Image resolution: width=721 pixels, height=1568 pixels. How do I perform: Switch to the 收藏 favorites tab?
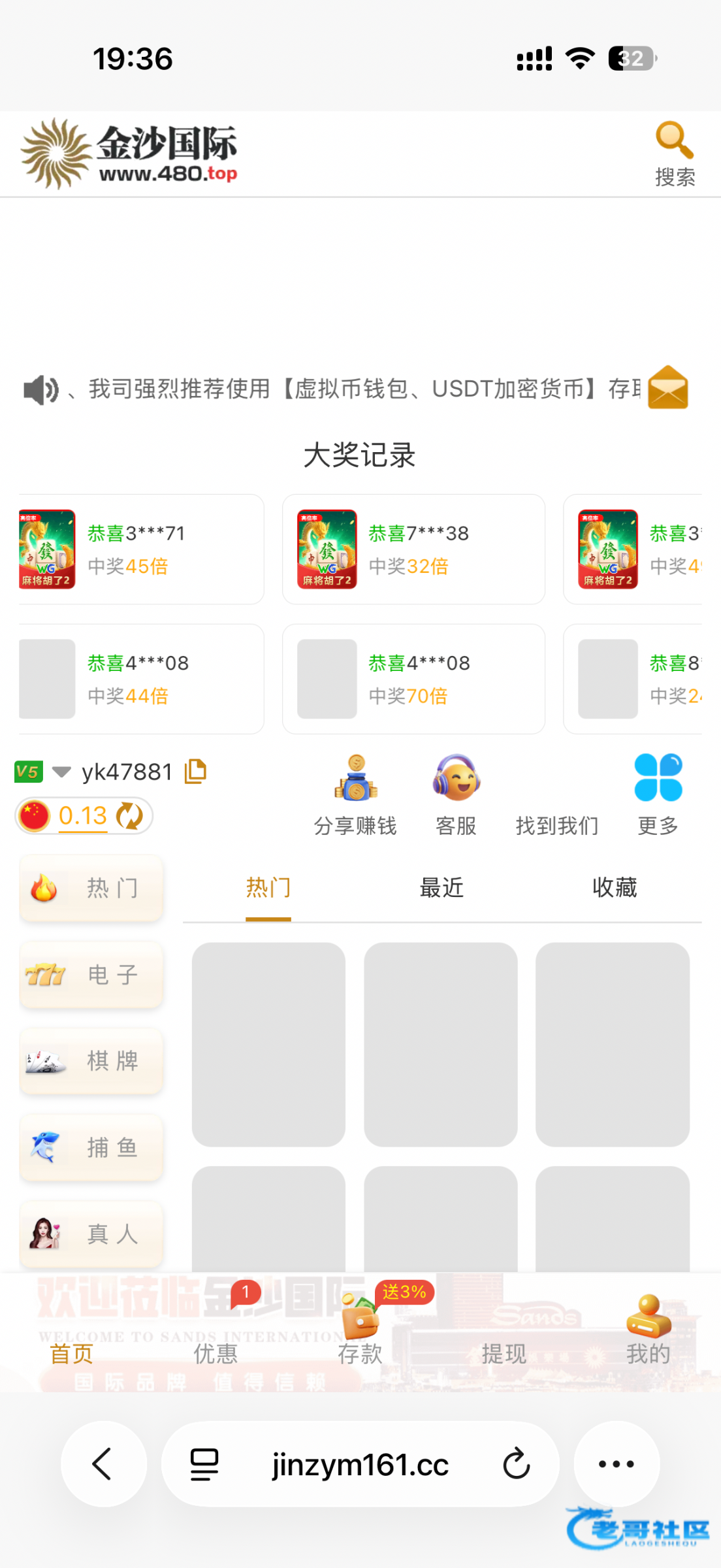[615, 888]
